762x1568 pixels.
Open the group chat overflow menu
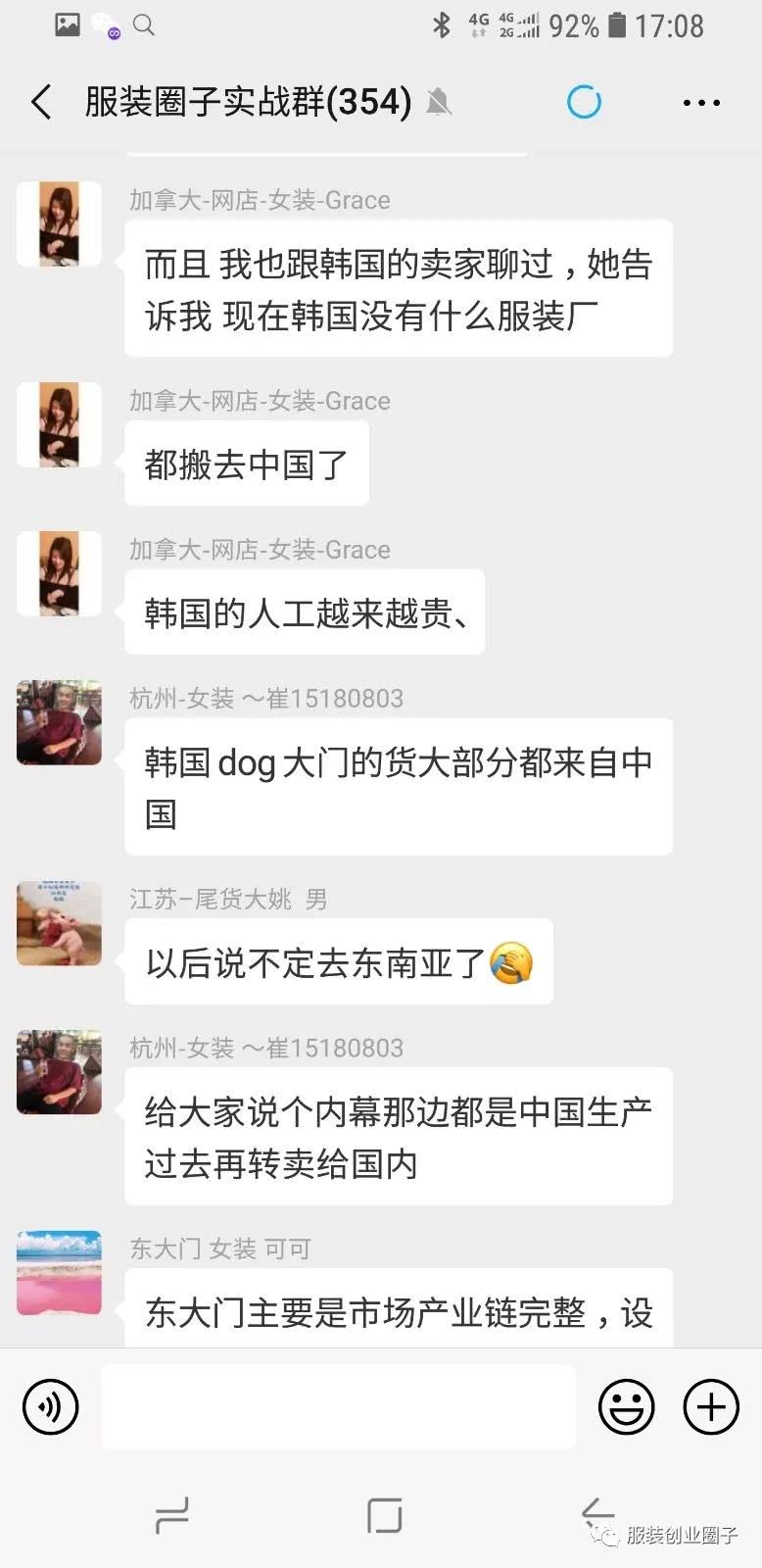click(x=701, y=102)
